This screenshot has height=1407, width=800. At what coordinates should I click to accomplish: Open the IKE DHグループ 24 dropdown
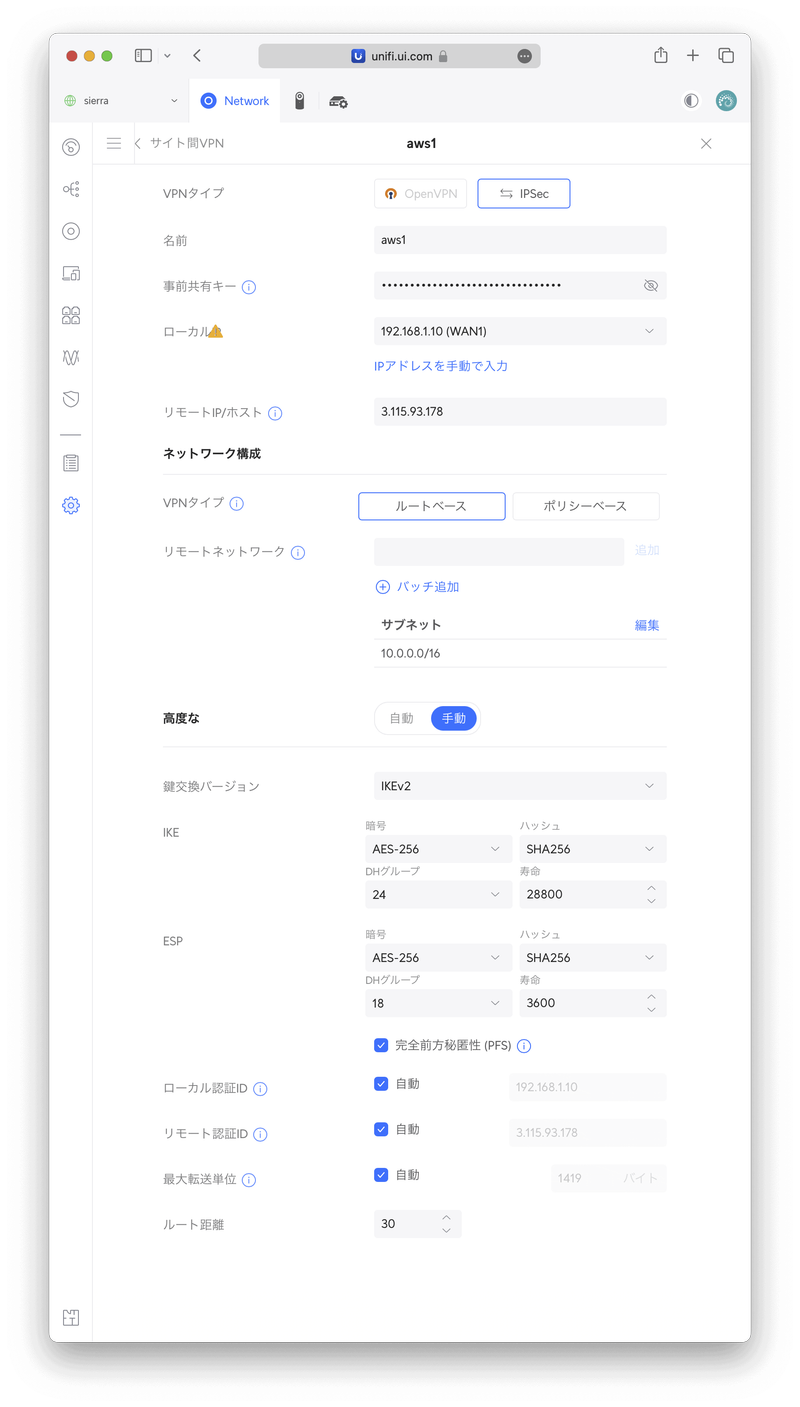438,895
